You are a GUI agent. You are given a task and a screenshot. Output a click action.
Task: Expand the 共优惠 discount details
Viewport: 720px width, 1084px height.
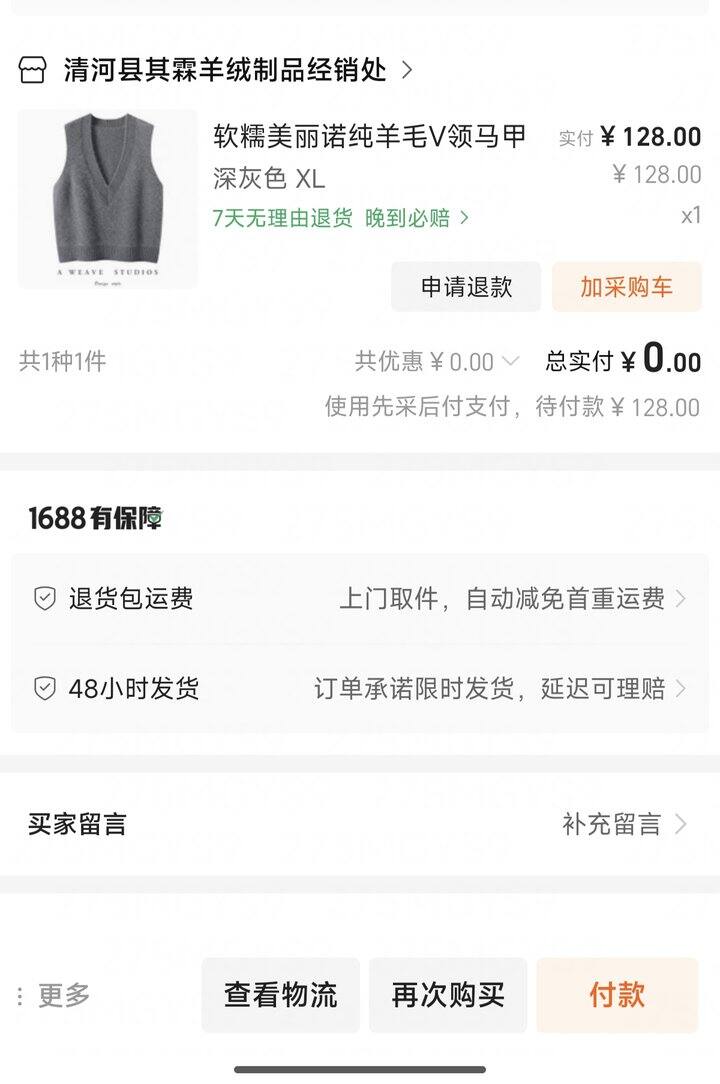(438, 361)
